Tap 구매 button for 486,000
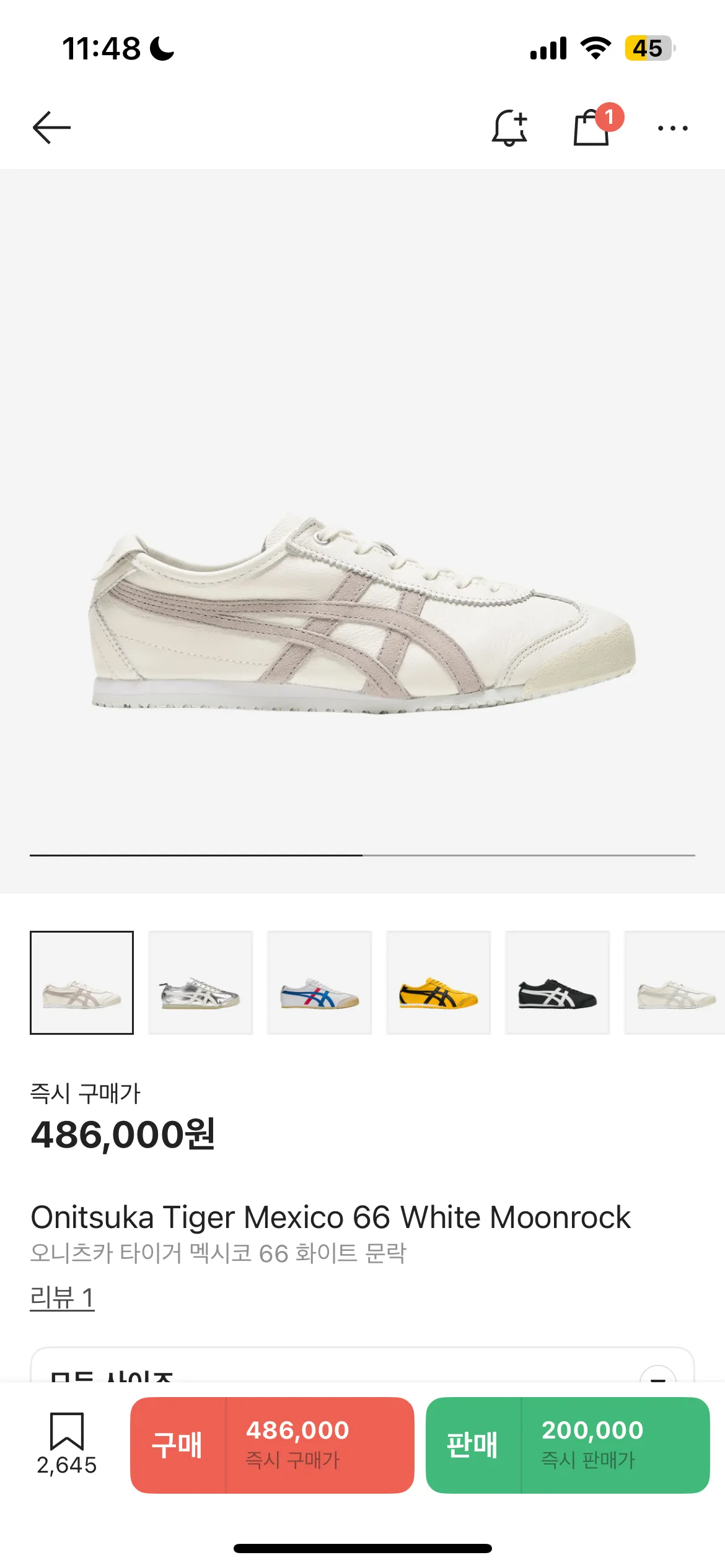The width and height of the screenshot is (725, 1568). point(272,1445)
